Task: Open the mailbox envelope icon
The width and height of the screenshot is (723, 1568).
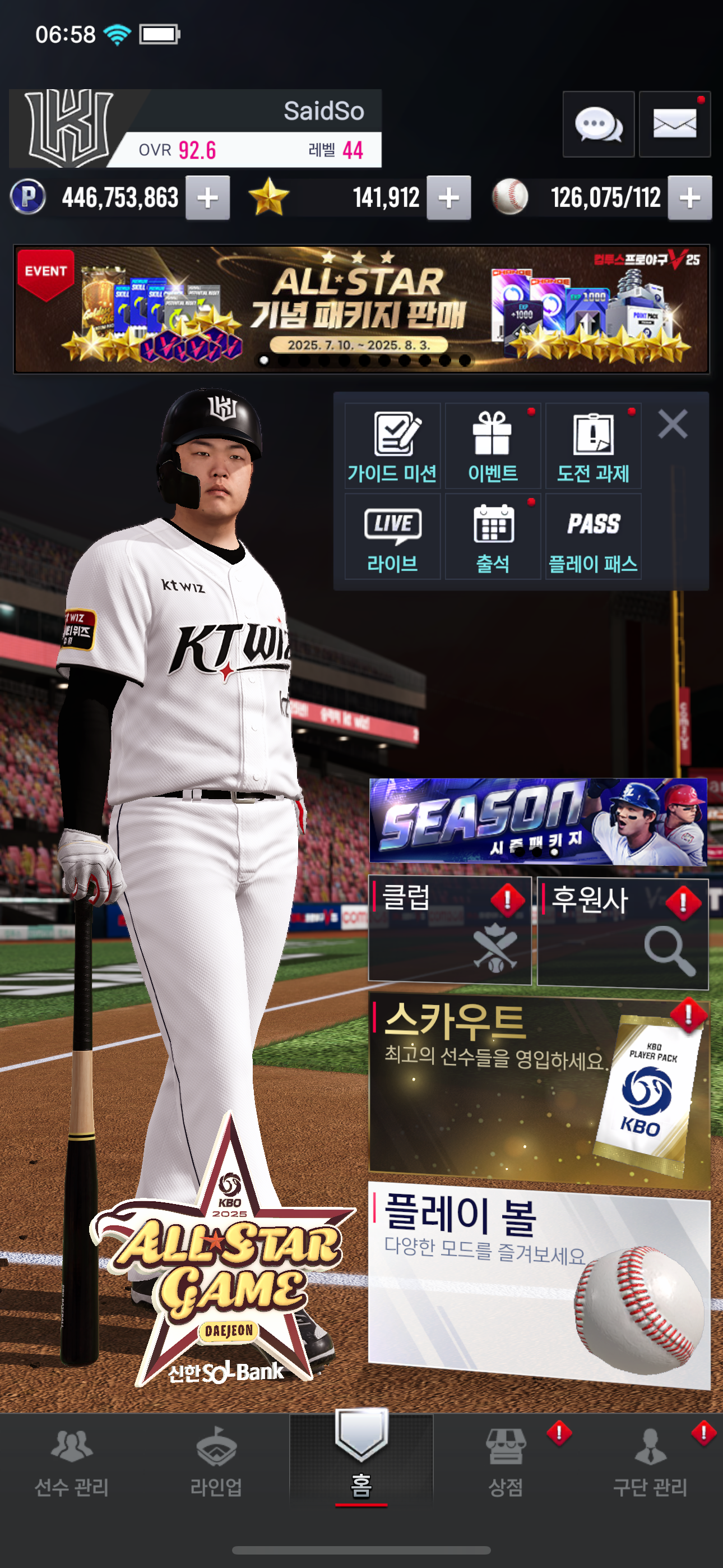Action: 674,125
